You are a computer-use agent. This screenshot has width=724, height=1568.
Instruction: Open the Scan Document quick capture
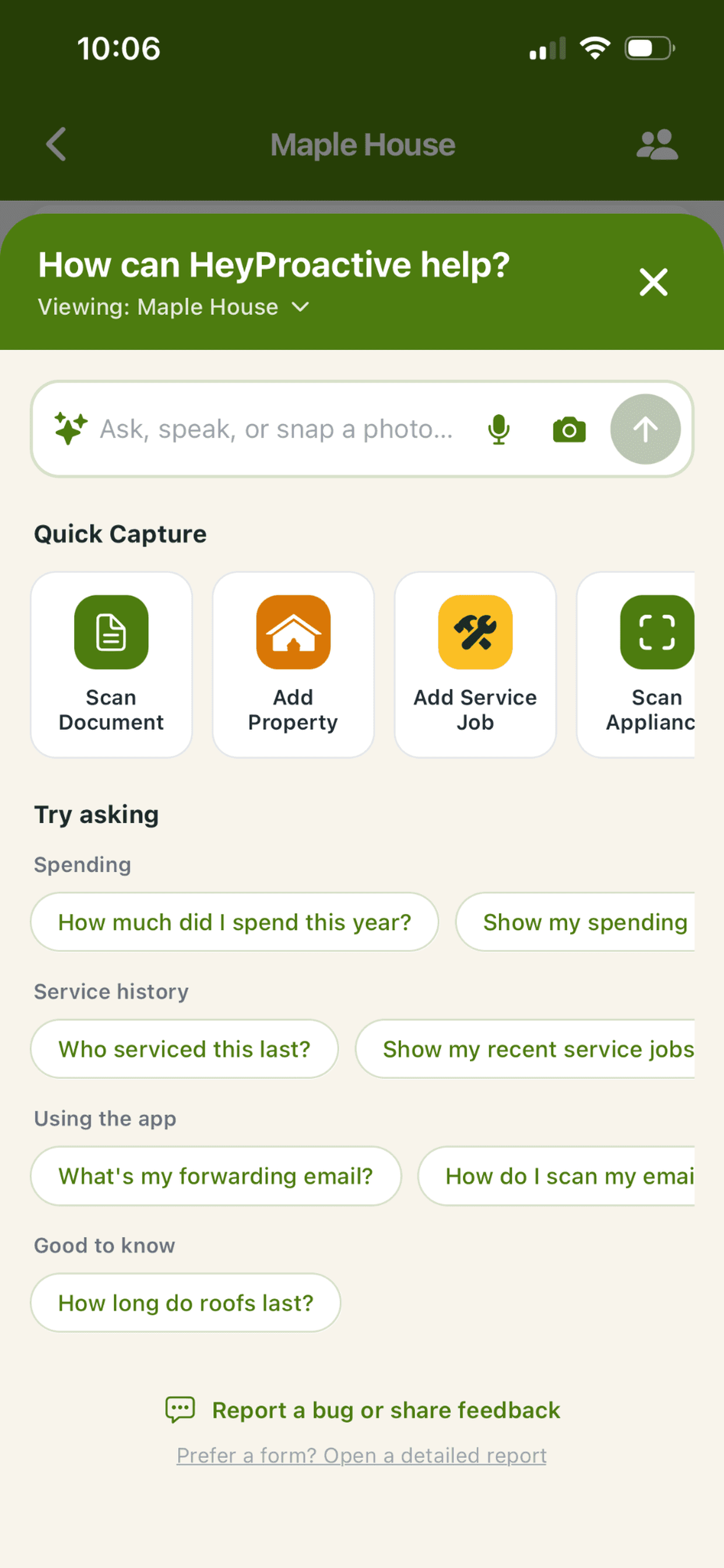[x=111, y=664]
